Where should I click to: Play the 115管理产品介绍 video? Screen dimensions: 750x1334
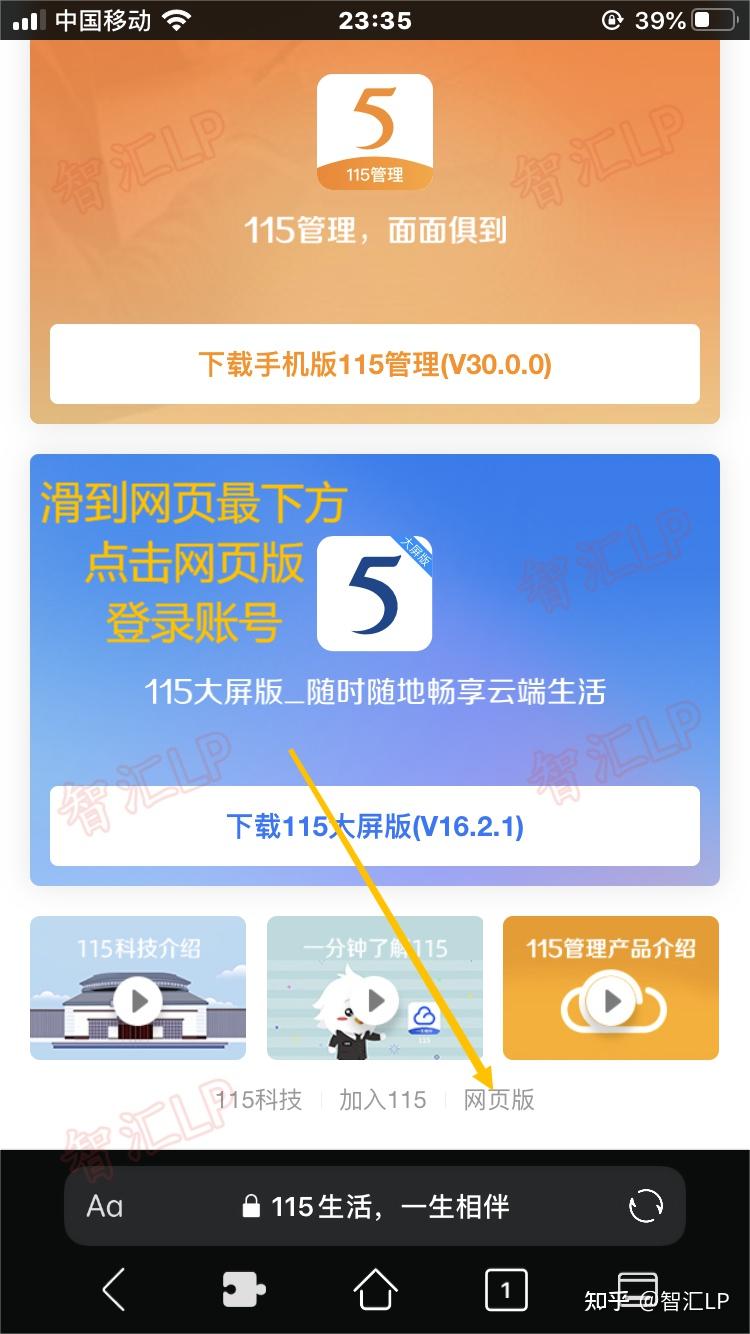(x=610, y=999)
